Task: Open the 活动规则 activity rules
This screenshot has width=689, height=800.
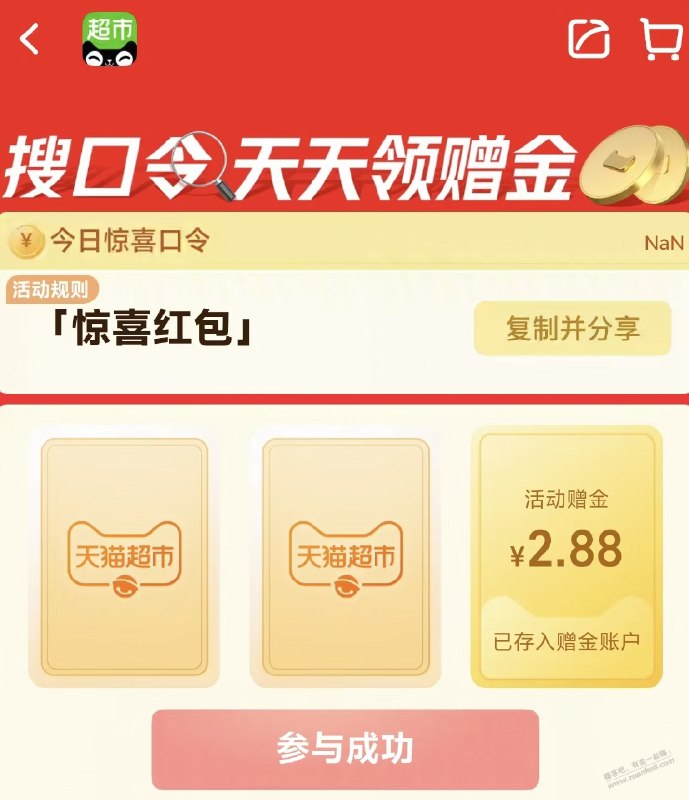Action: [x=52, y=290]
